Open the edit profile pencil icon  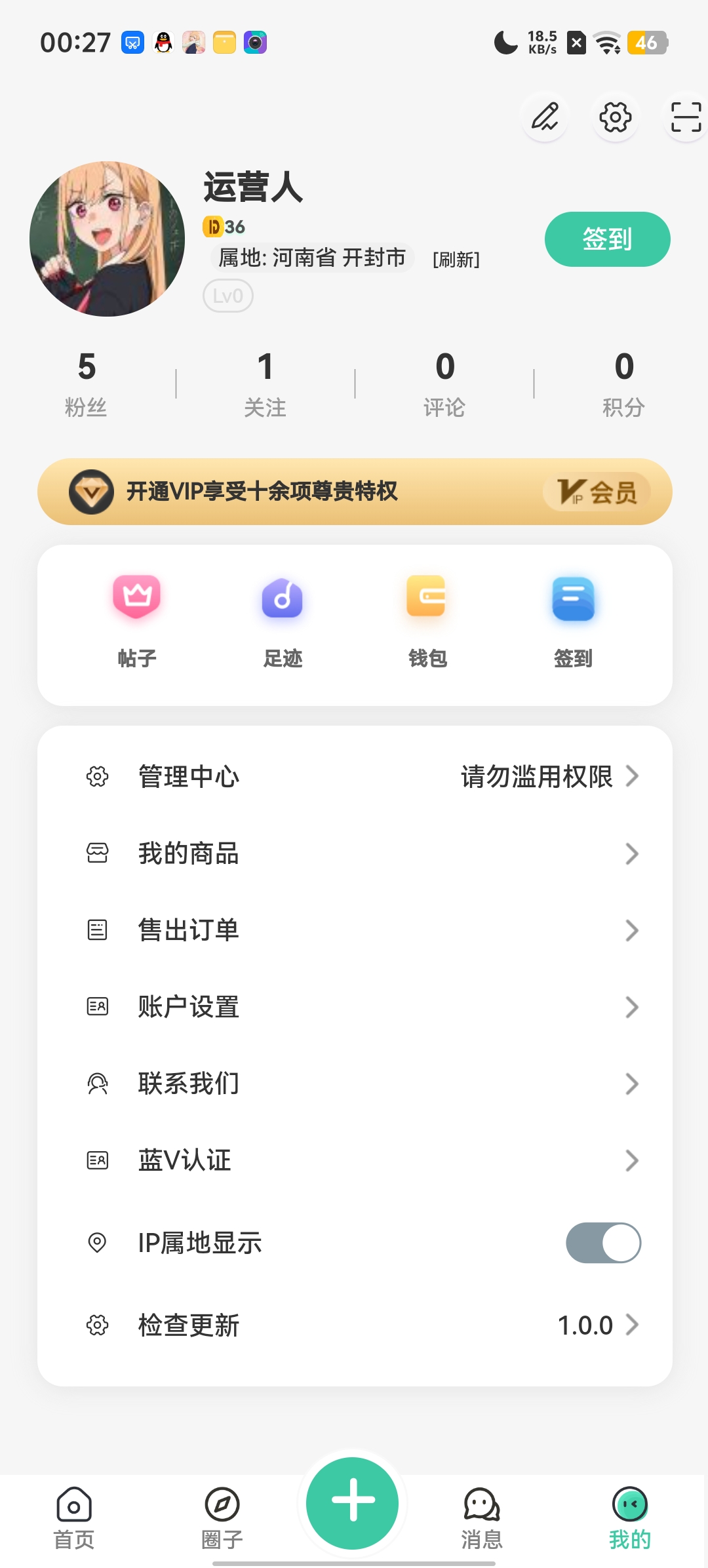545,117
